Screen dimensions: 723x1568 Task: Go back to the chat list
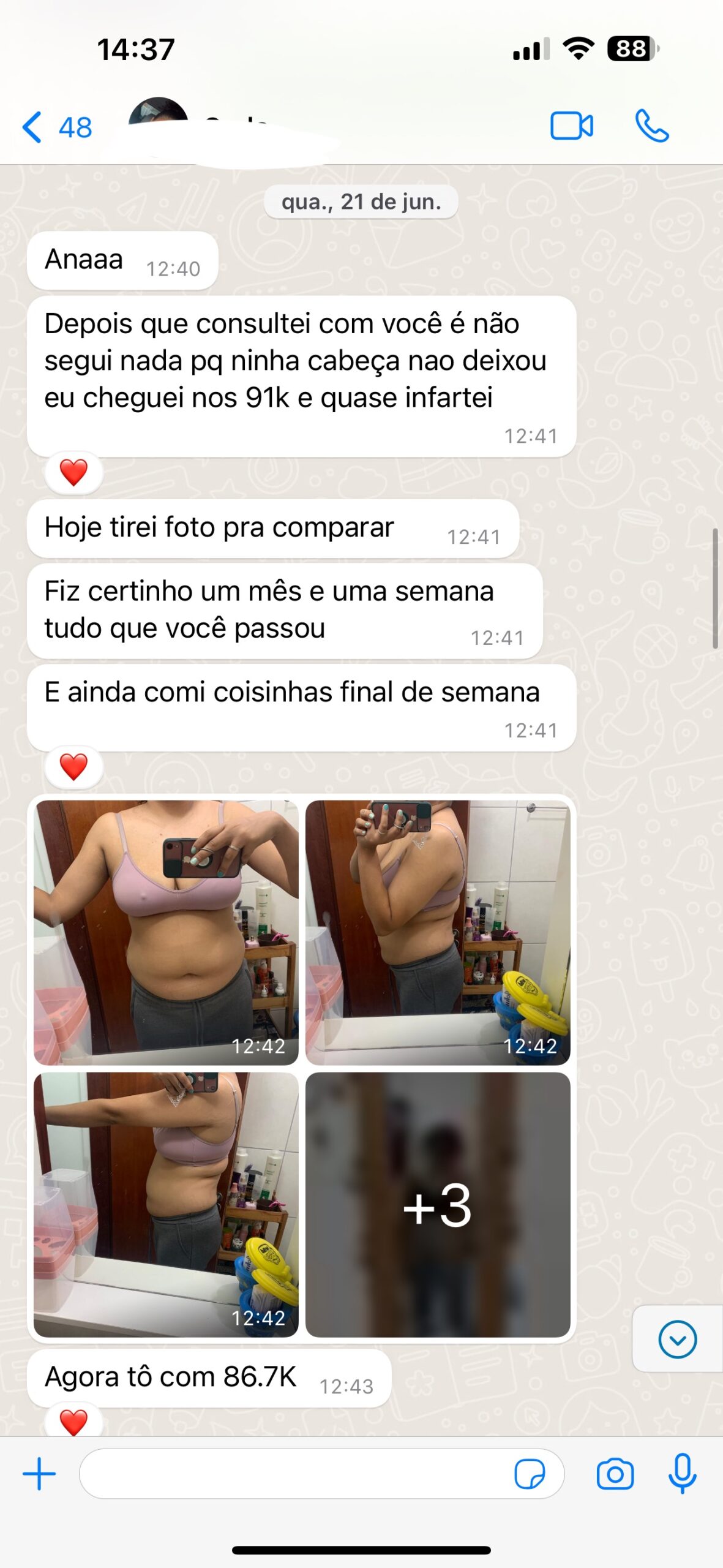click(x=55, y=127)
